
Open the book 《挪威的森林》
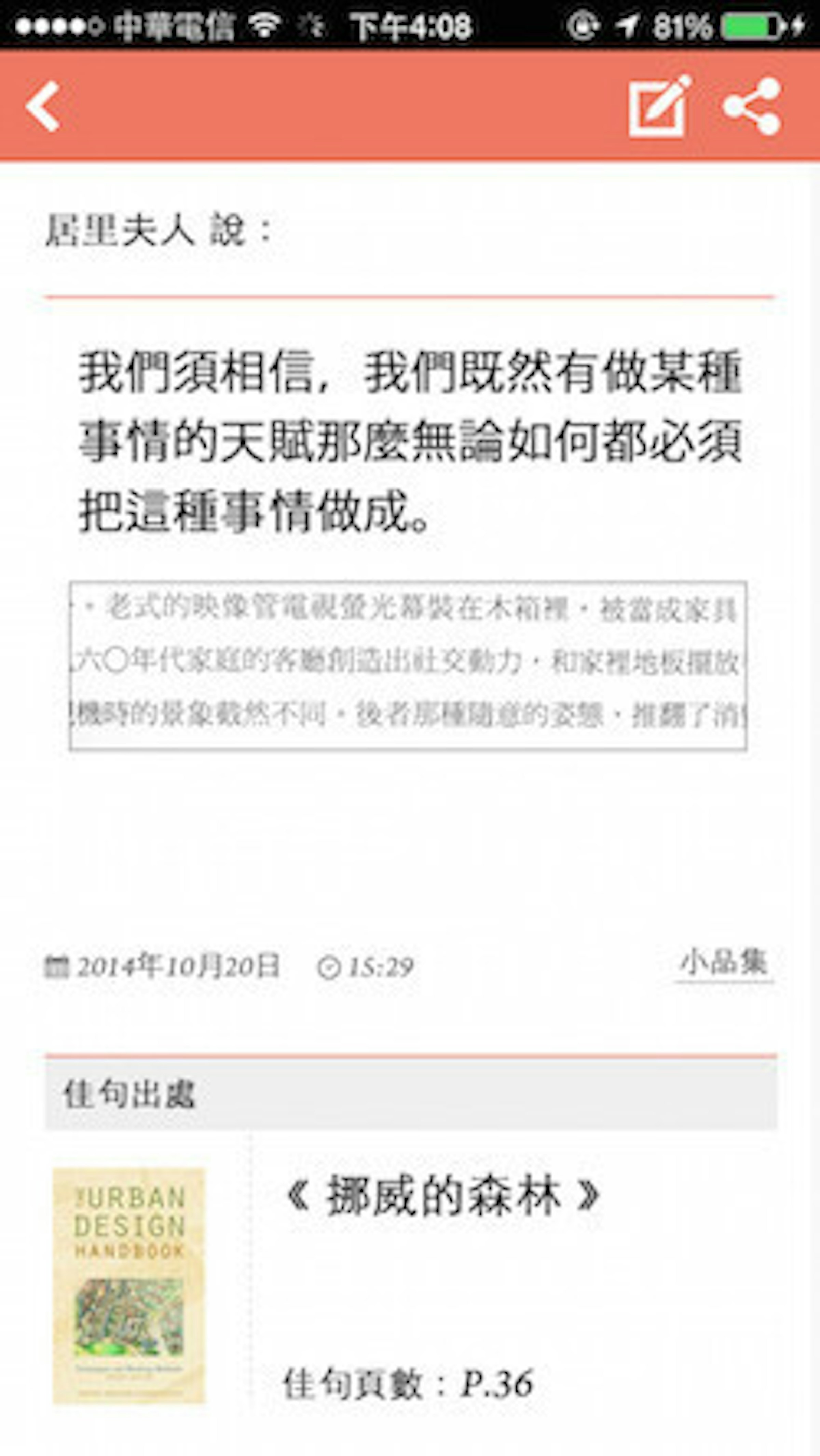(x=443, y=1195)
